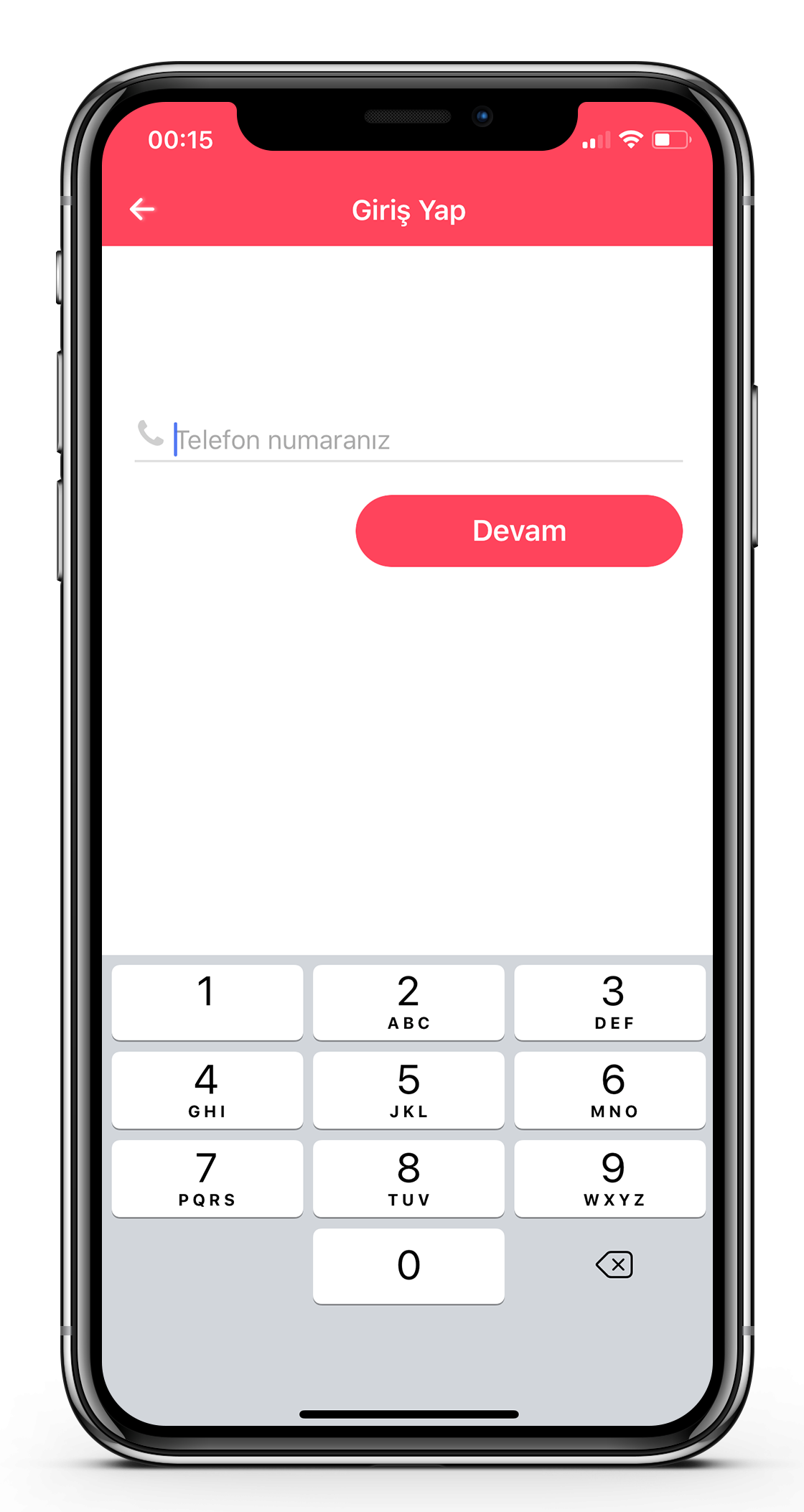Go back using the header arrow
This screenshot has width=804, height=1512.
(x=142, y=210)
